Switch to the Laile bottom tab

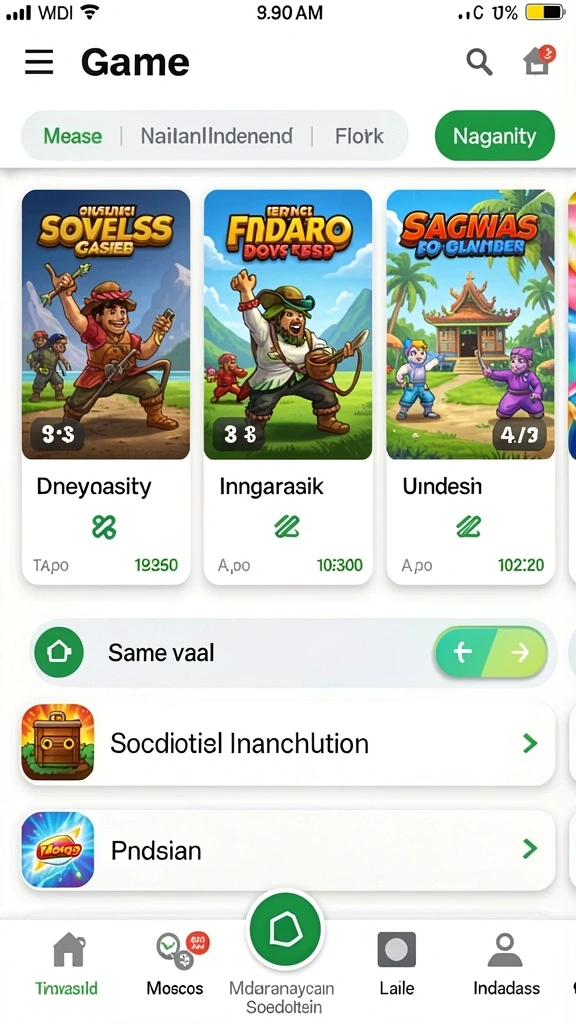click(x=396, y=964)
